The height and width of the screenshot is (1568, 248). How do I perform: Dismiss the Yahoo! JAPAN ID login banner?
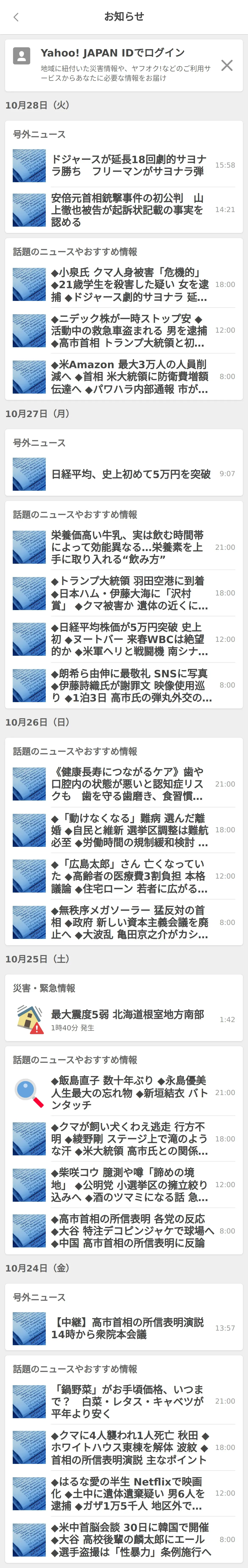point(227,65)
